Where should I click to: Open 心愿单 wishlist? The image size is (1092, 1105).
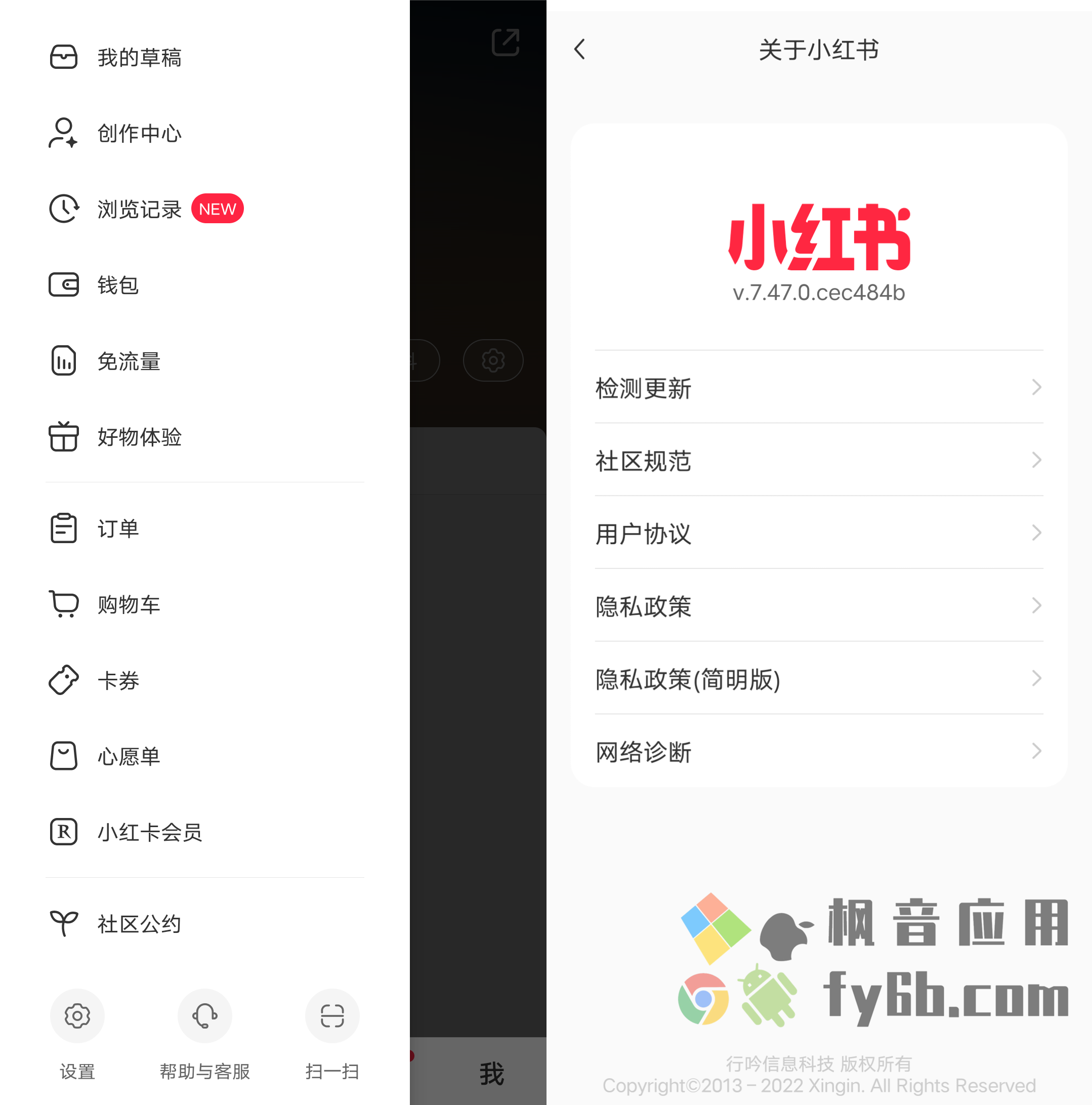(129, 756)
